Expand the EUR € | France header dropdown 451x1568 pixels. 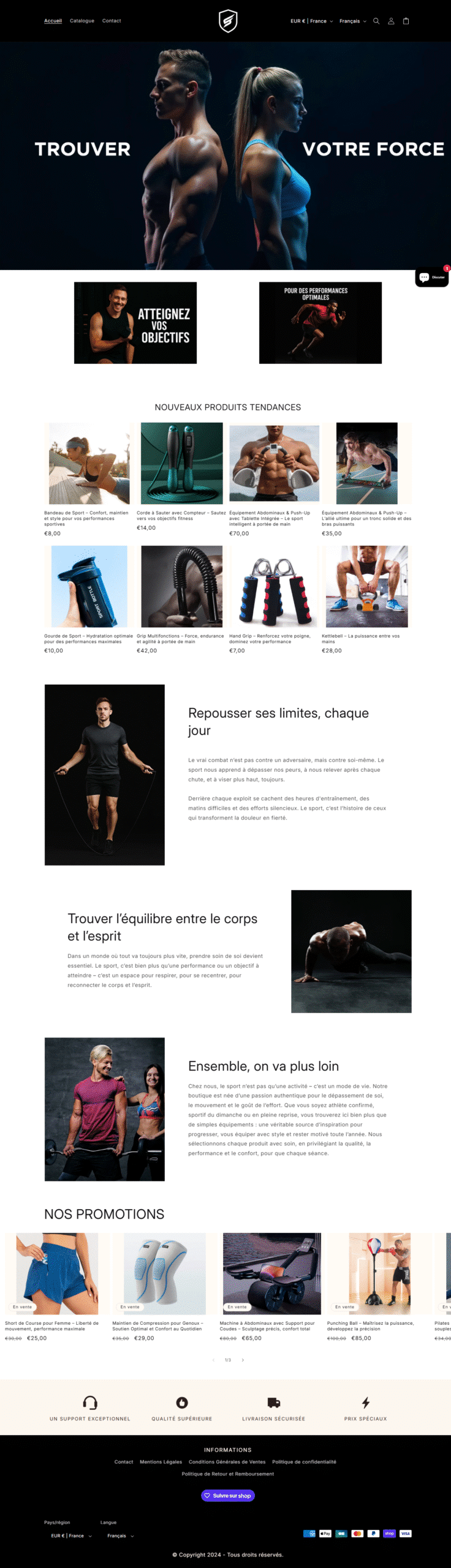pos(311,21)
